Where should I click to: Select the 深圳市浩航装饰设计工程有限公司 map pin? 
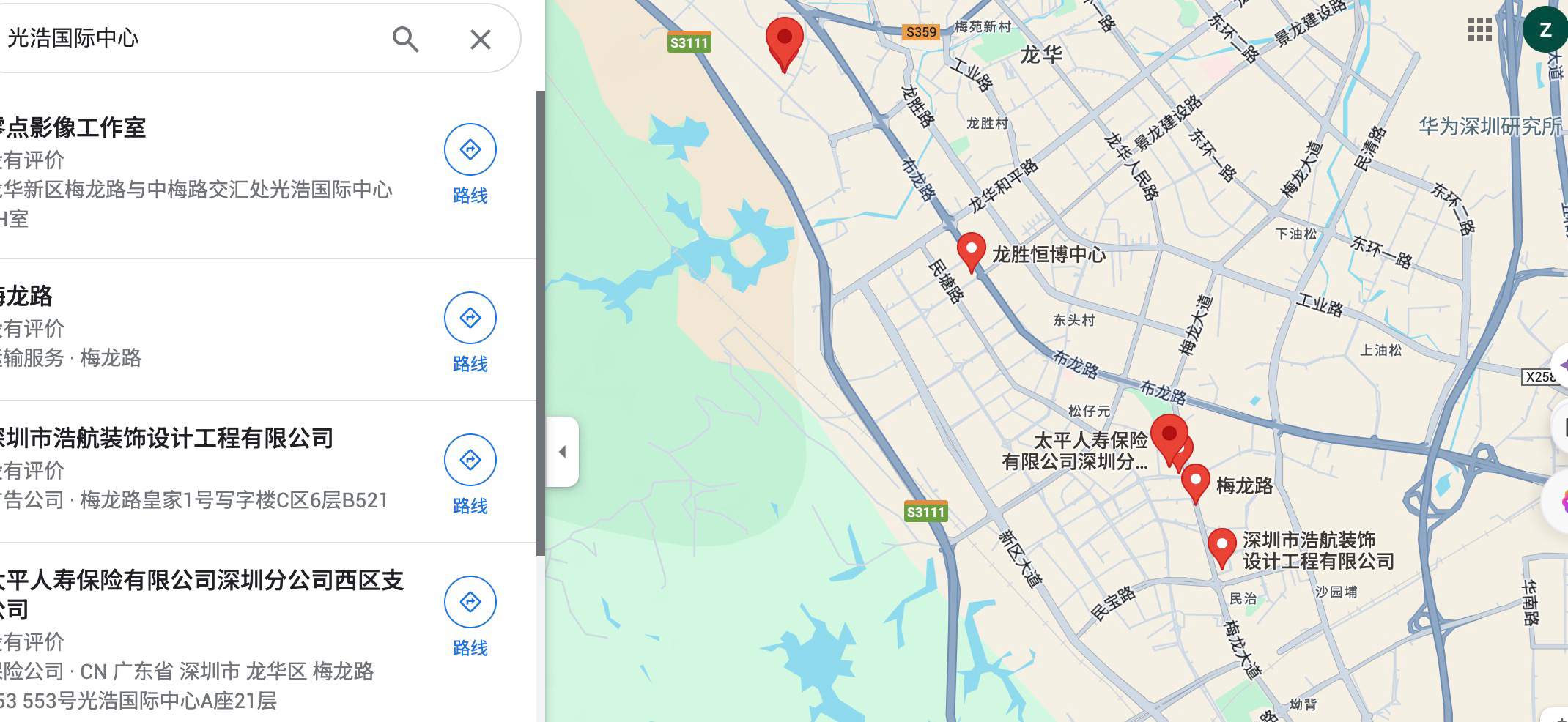click(x=1221, y=546)
